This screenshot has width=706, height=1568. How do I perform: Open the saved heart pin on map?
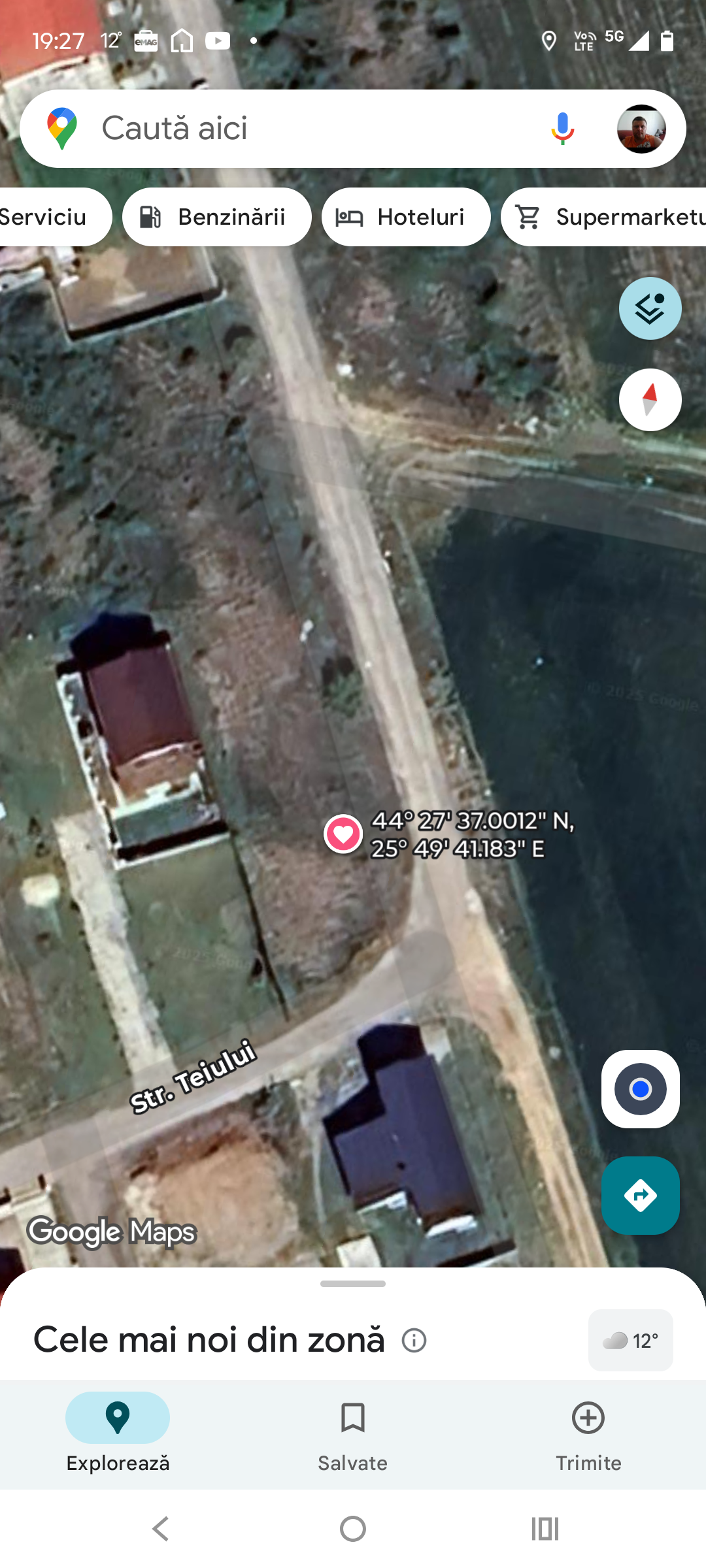[x=343, y=834]
